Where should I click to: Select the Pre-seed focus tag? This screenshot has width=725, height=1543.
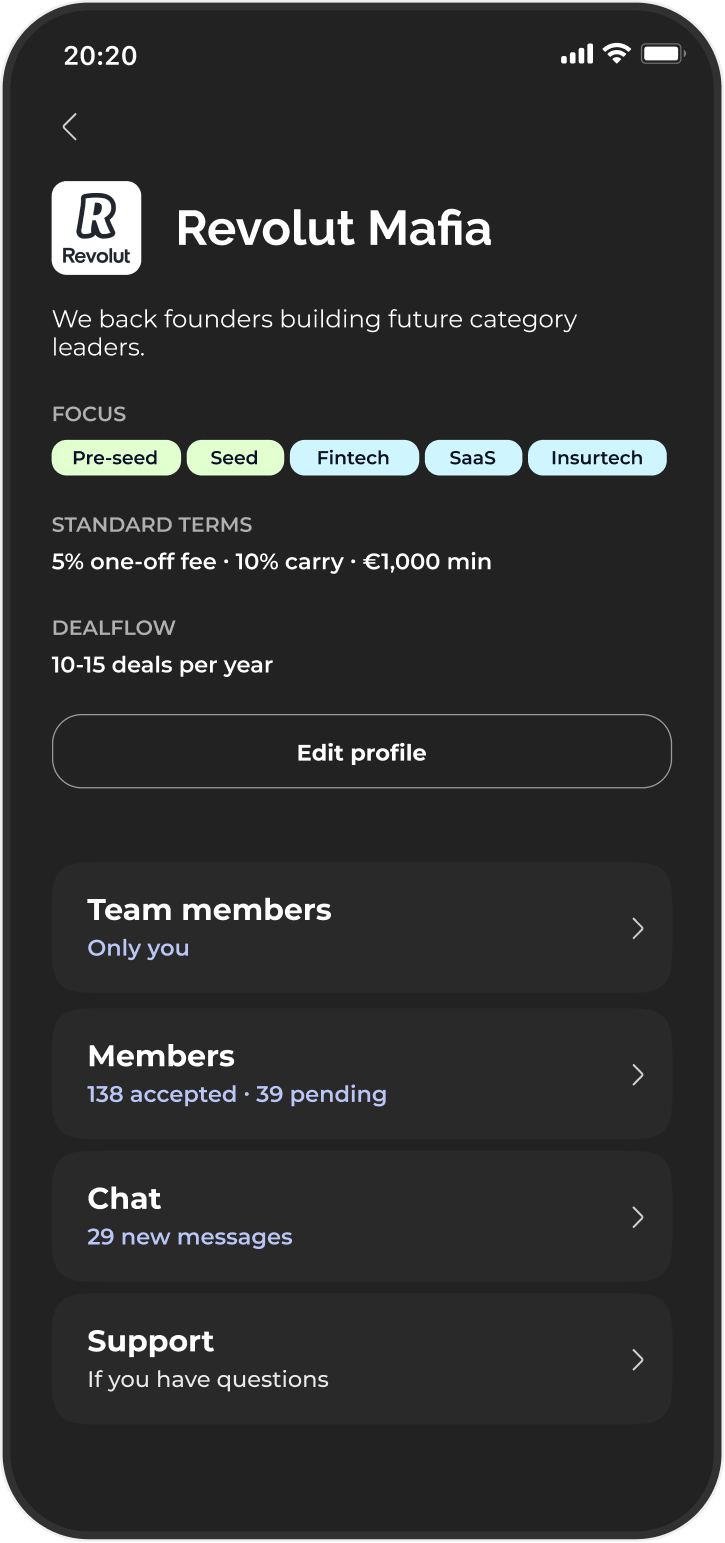point(116,457)
